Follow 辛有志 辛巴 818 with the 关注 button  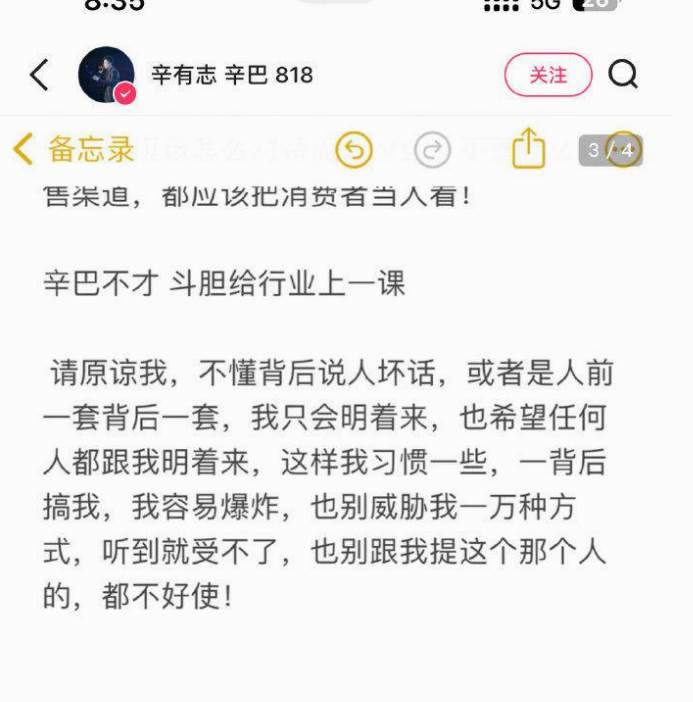[548, 75]
